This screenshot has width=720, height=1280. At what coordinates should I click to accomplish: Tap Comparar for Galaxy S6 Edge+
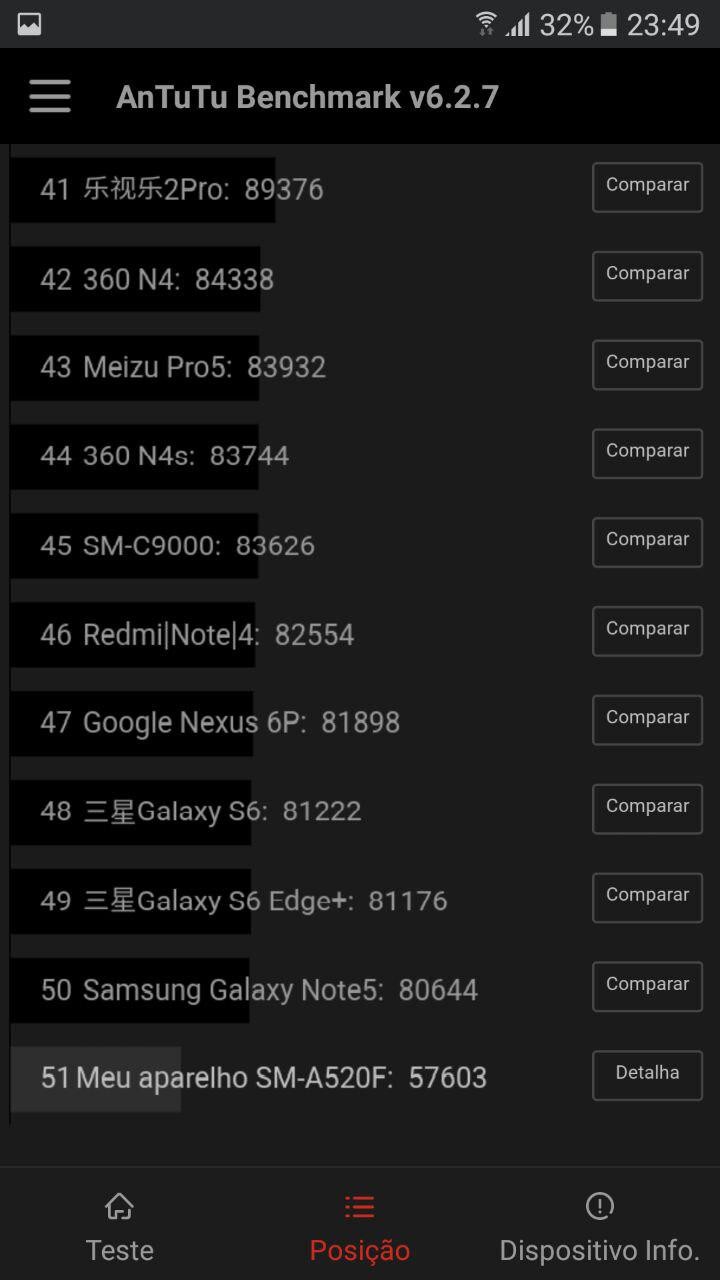tap(647, 897)
